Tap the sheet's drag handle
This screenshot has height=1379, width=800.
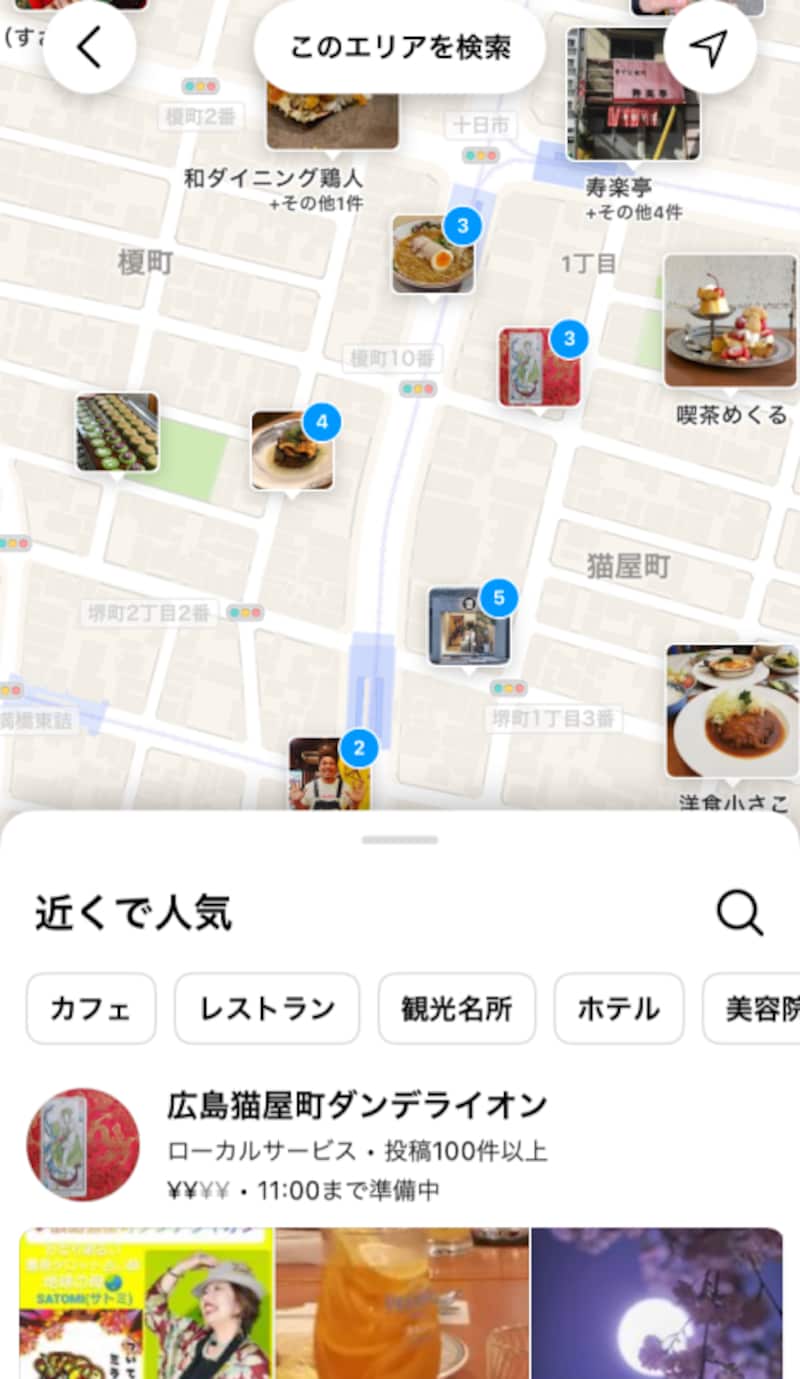point(400,840)
